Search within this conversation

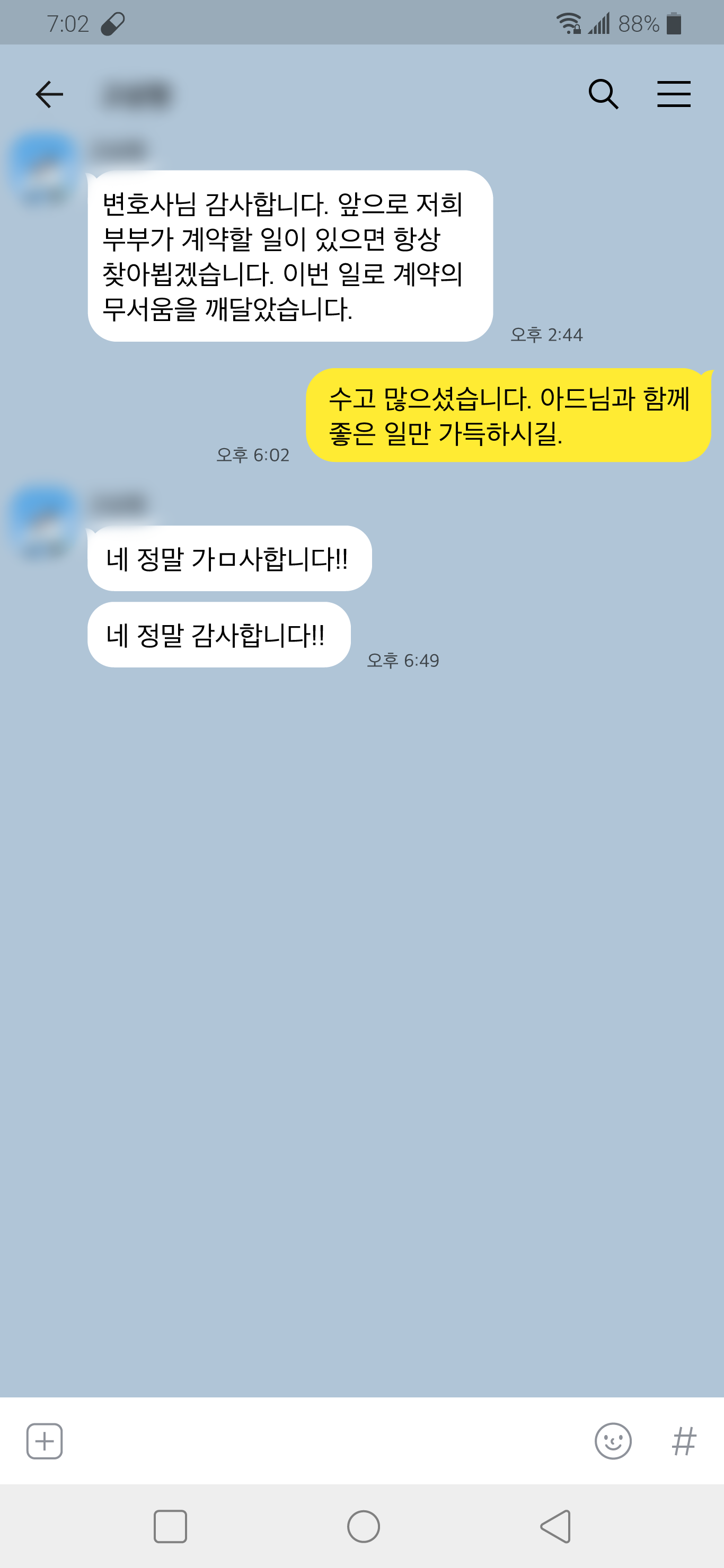click(x=603, y=94)
